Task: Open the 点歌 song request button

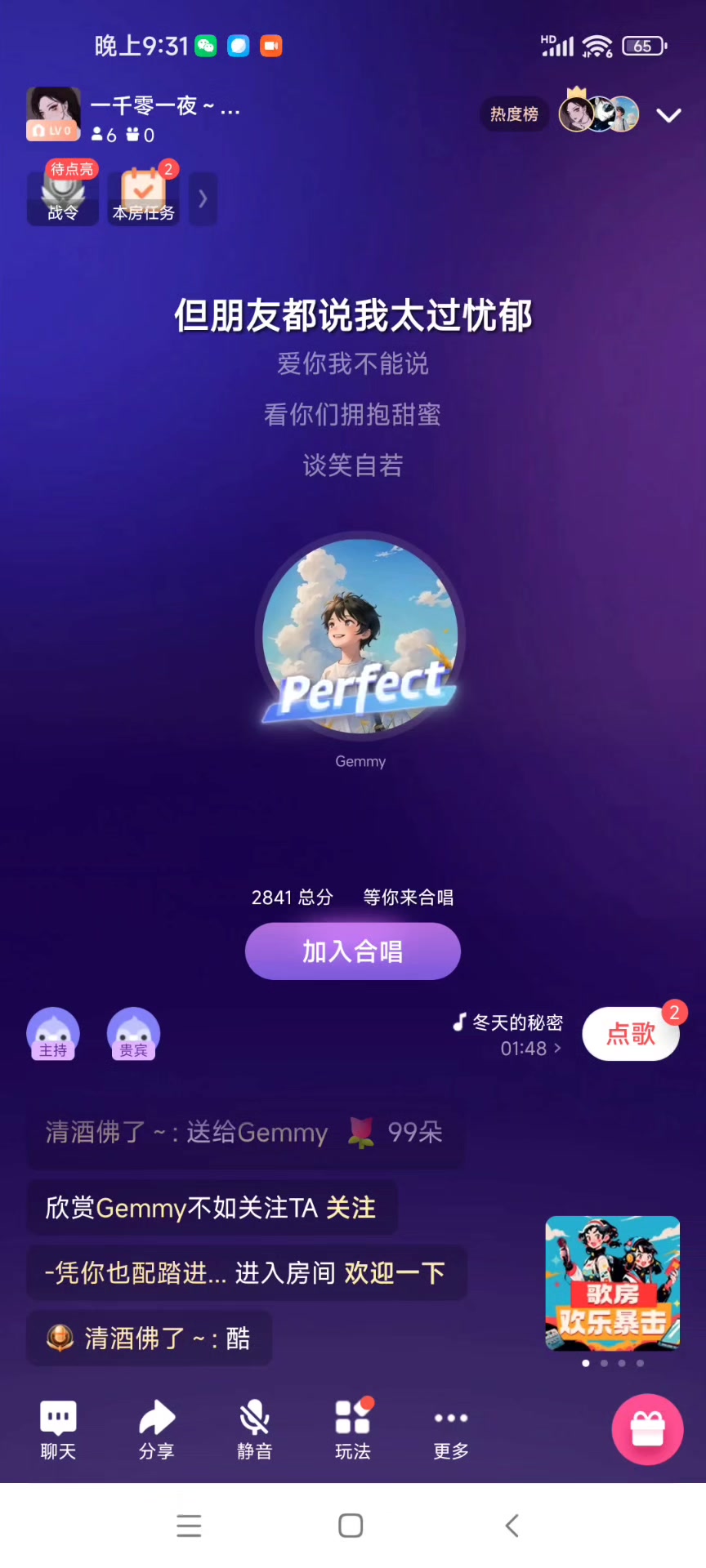Action: point(630,1034)
